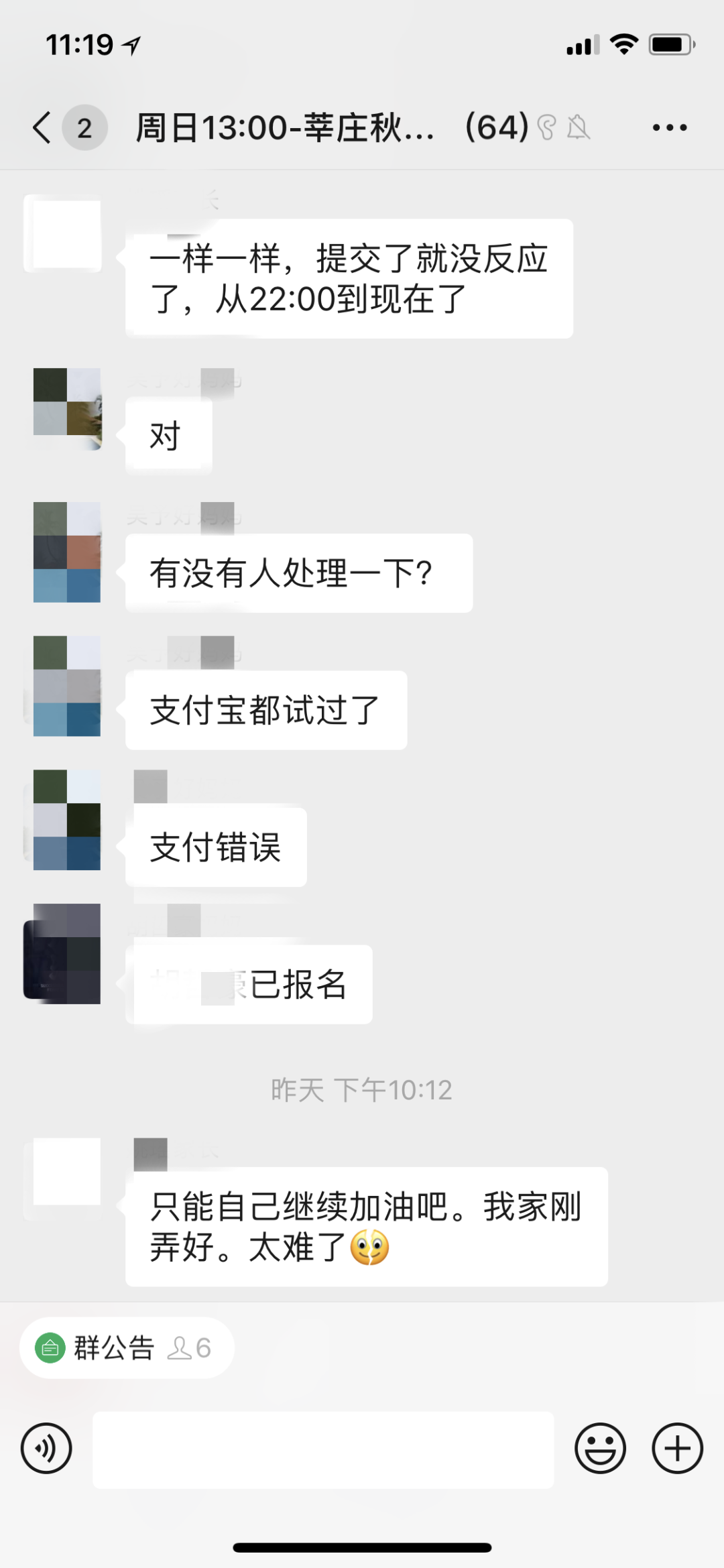Open the group chat options menu
724x1568 pixels.
[670, 127]
